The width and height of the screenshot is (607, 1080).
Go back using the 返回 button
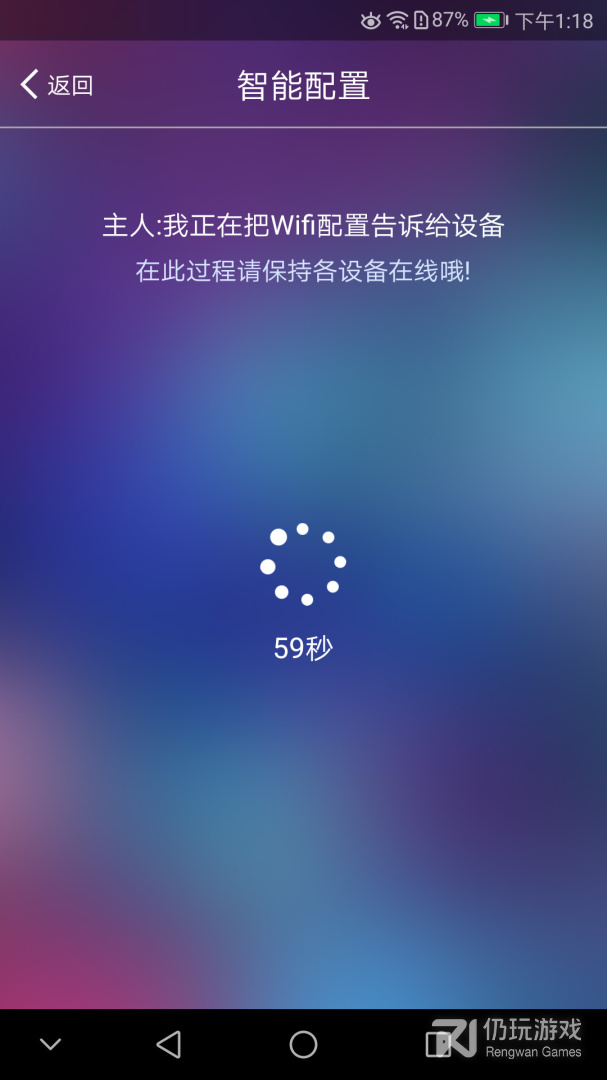[56, 85]
